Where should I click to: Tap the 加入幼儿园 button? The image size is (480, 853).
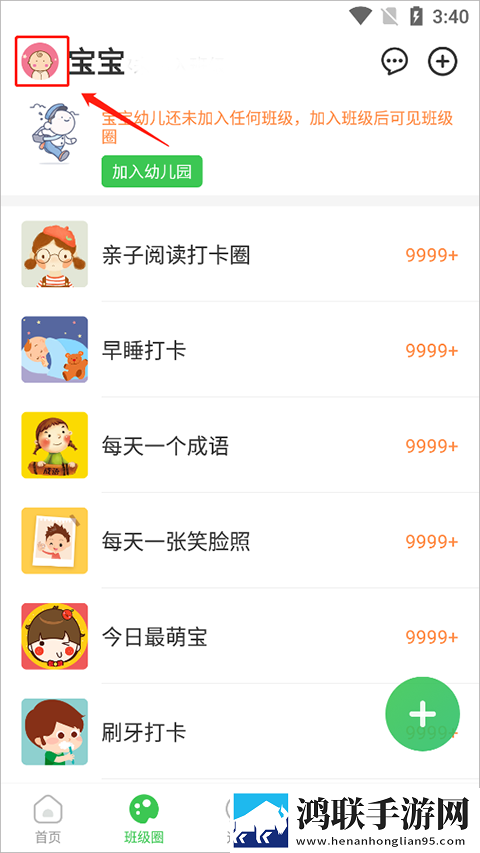[152, 172]
